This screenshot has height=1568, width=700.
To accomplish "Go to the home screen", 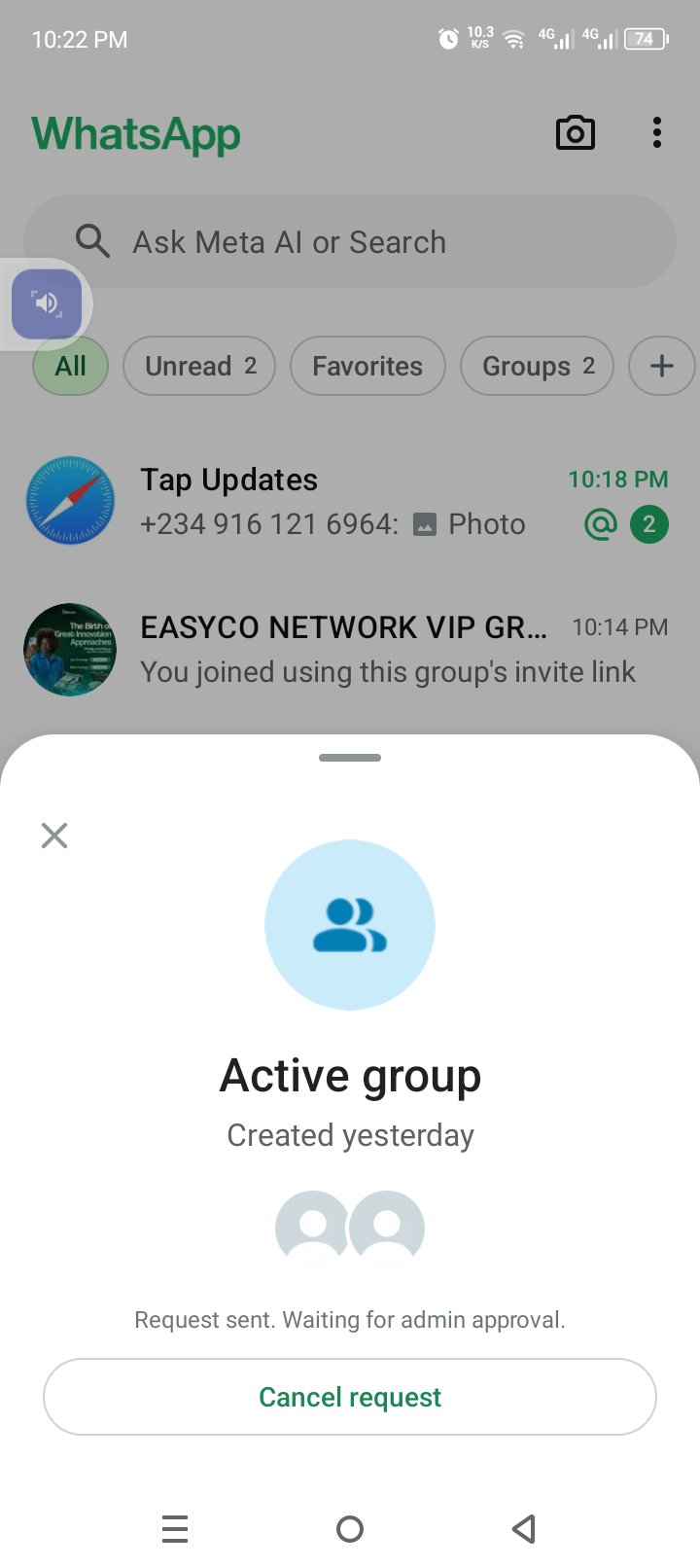I will pyautogui.click(x=350, y=1529).
